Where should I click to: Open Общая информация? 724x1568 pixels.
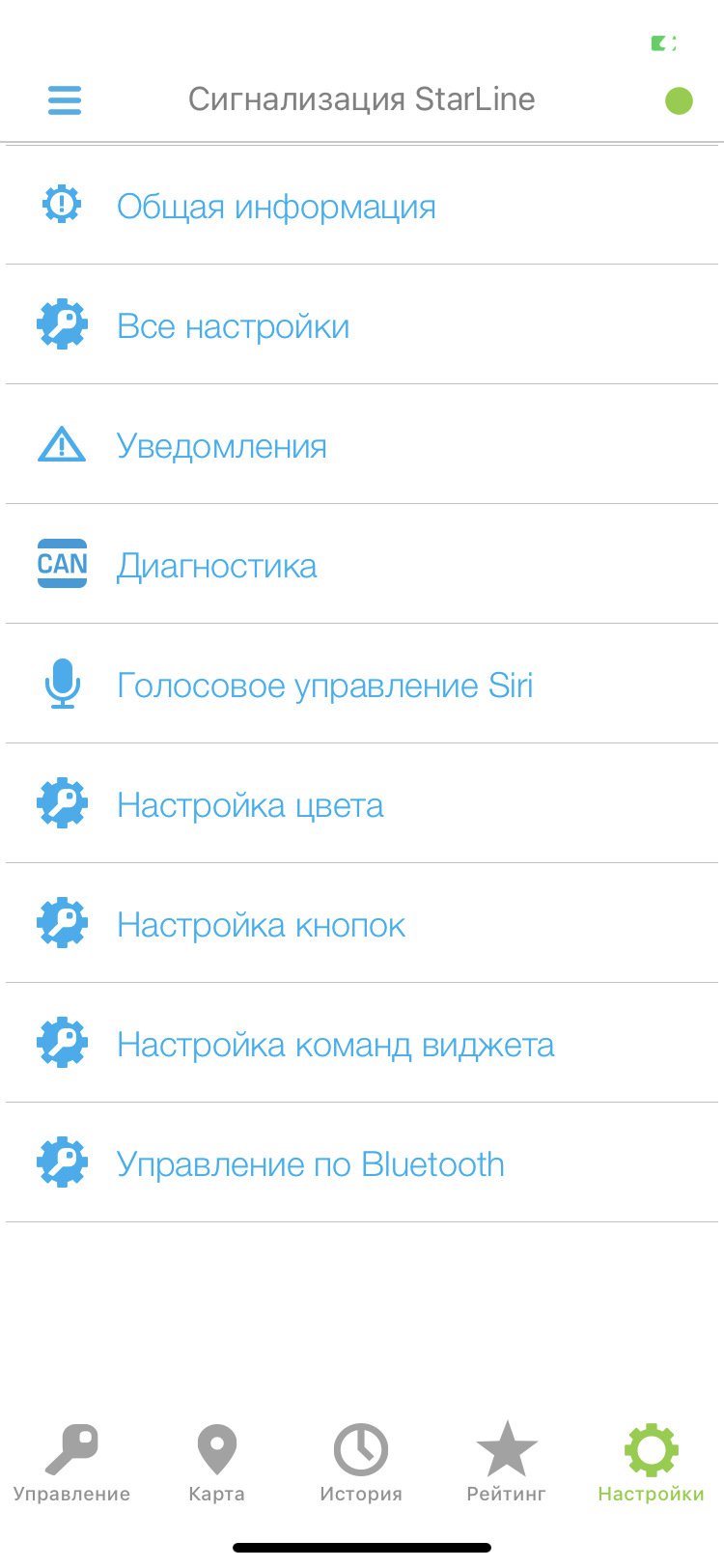275,207
